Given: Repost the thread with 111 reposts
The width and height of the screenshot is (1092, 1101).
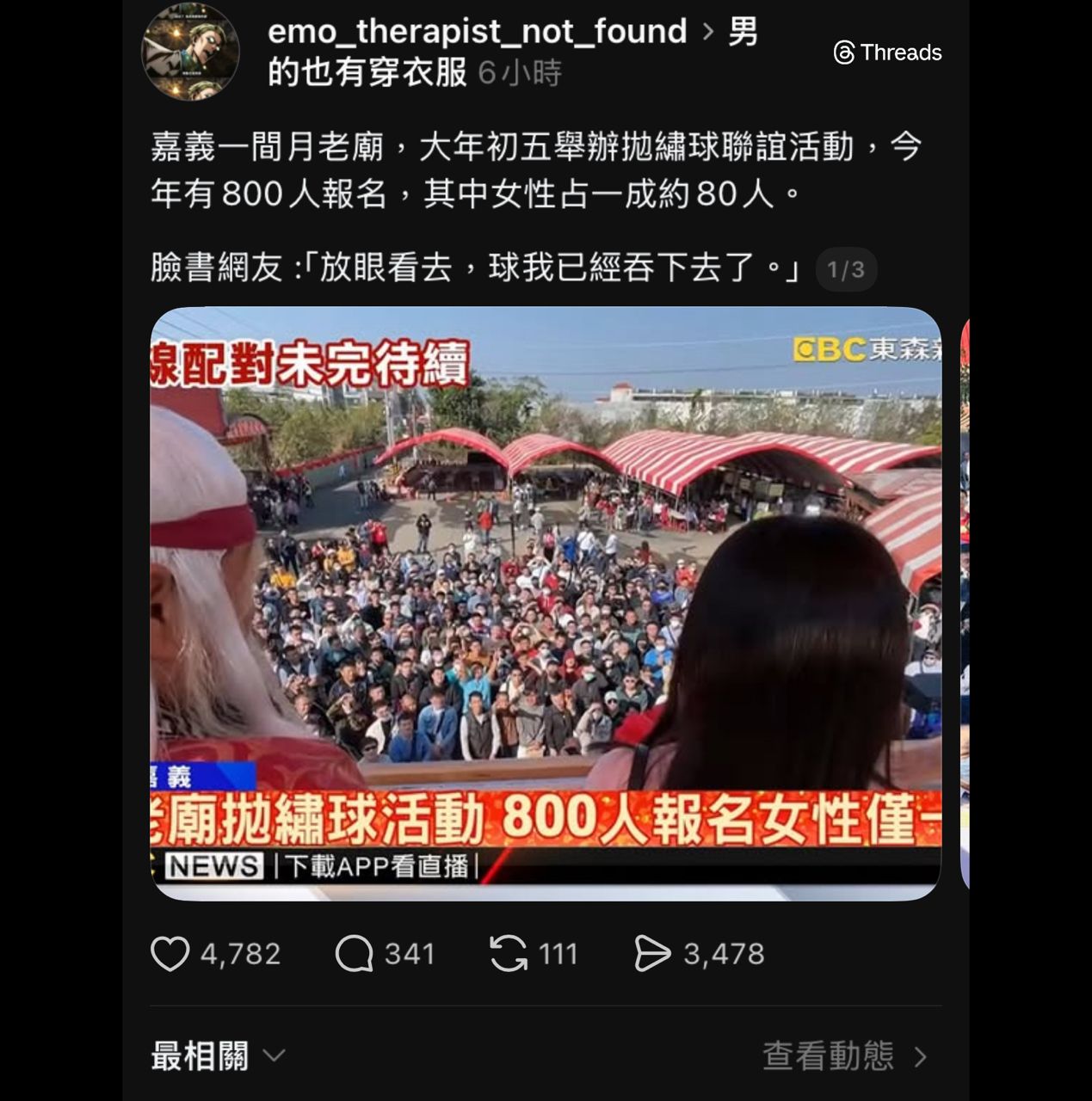Looking at the screenshot, I should coord(509,954).
